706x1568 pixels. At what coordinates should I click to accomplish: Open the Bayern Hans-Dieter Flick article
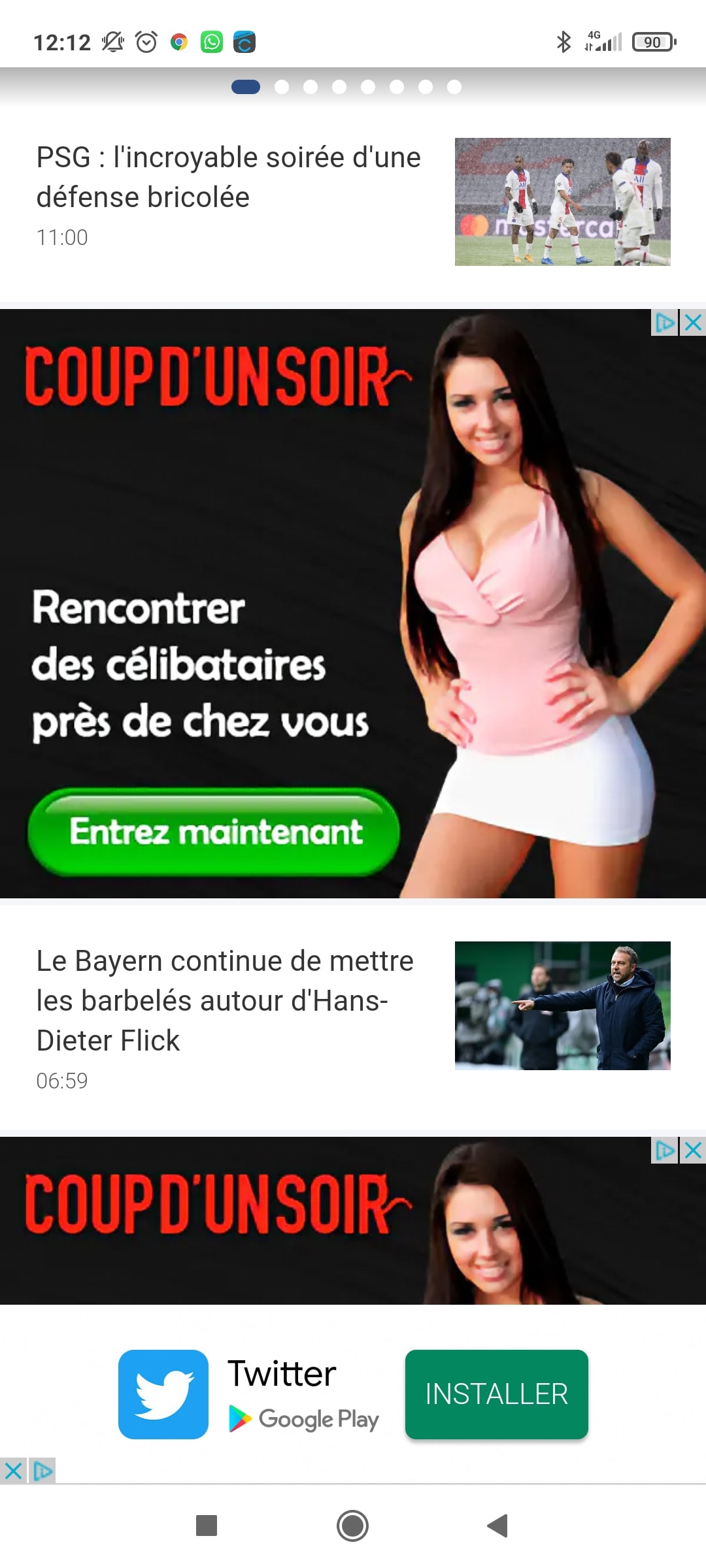click(225, 1001)
